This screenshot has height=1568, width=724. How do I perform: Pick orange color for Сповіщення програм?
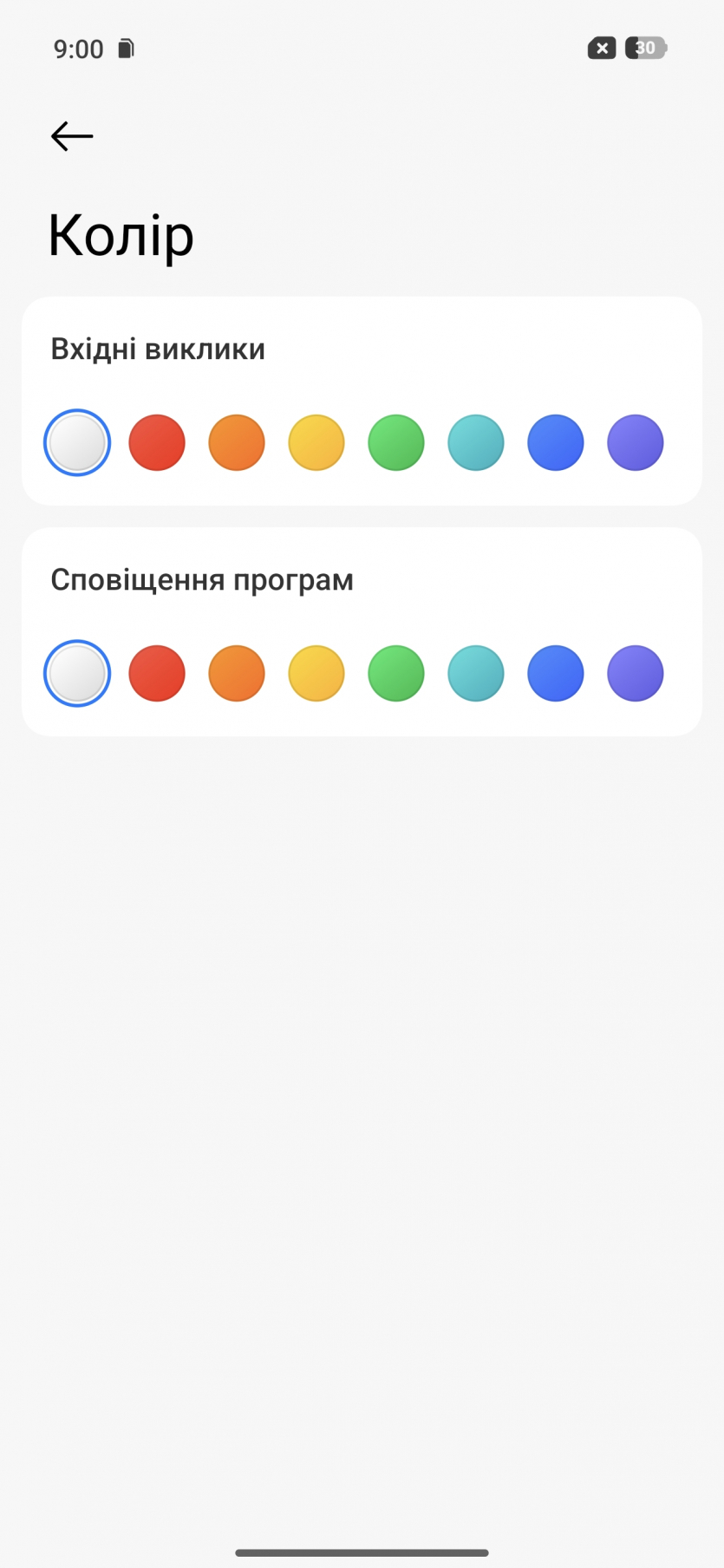[x=237, y=673]
